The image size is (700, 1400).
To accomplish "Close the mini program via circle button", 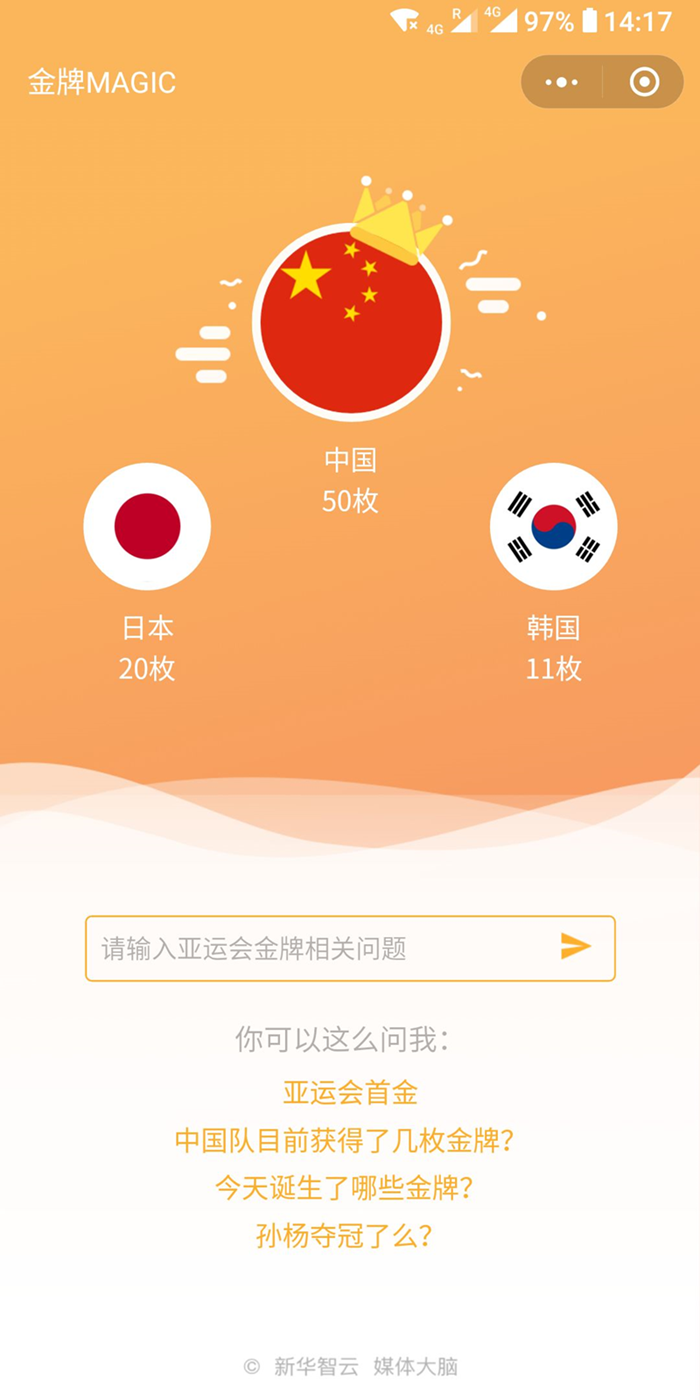I will pos(645,82).
